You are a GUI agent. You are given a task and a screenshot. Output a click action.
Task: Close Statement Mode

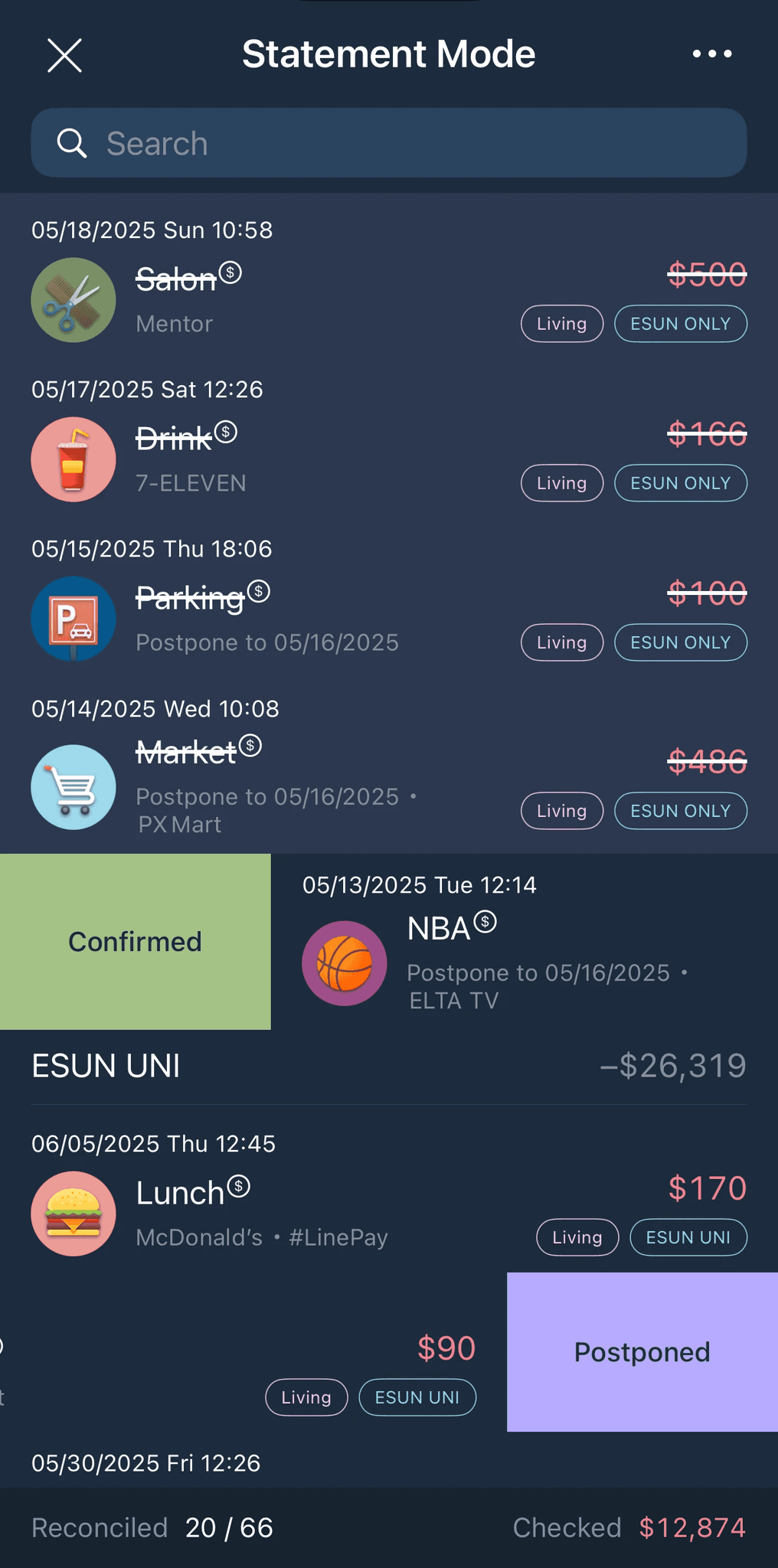[x=64, y=55]
